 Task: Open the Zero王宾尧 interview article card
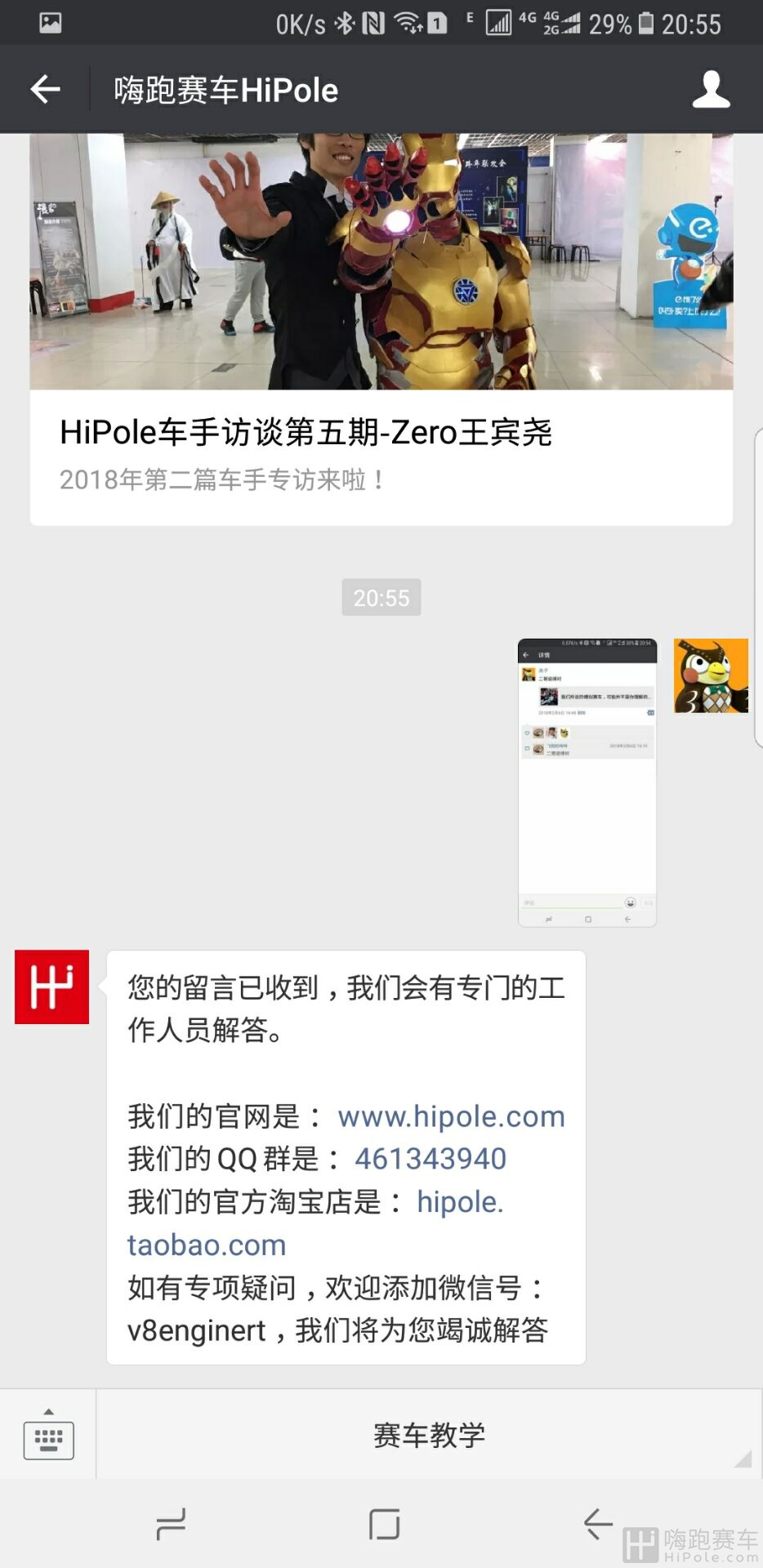381,329
